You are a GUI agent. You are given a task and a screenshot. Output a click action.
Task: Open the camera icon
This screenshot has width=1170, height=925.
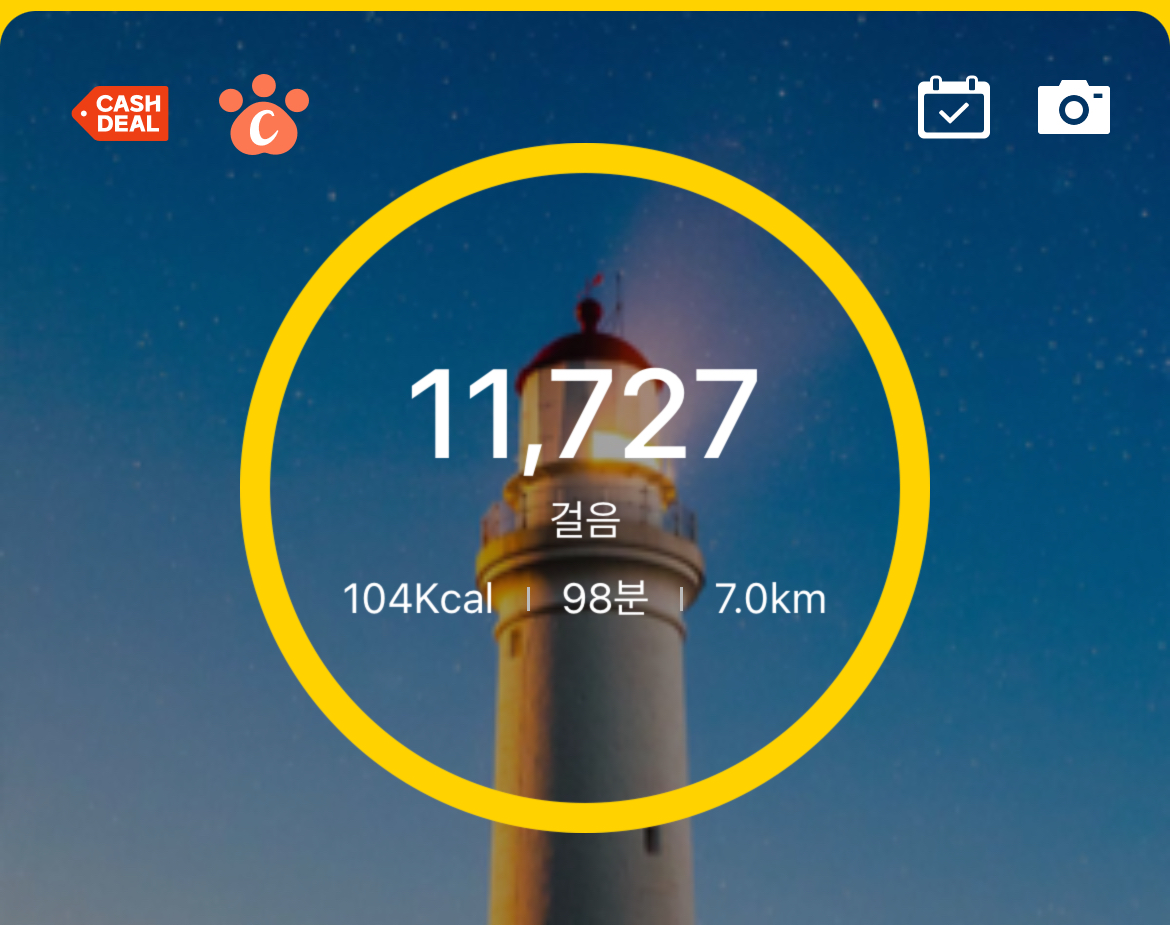[1073, 107]
